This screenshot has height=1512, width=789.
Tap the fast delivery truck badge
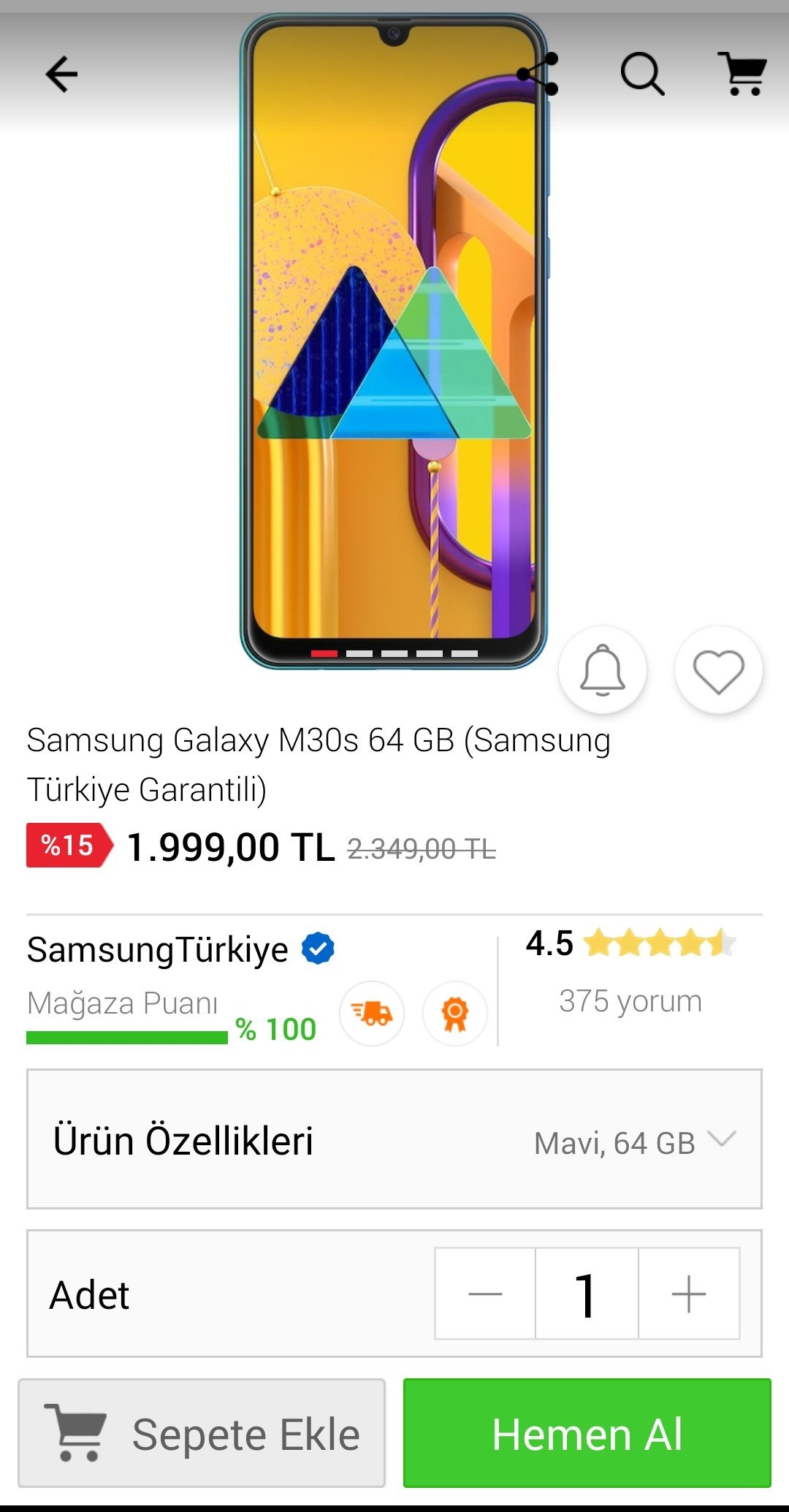coord(372,1014)
